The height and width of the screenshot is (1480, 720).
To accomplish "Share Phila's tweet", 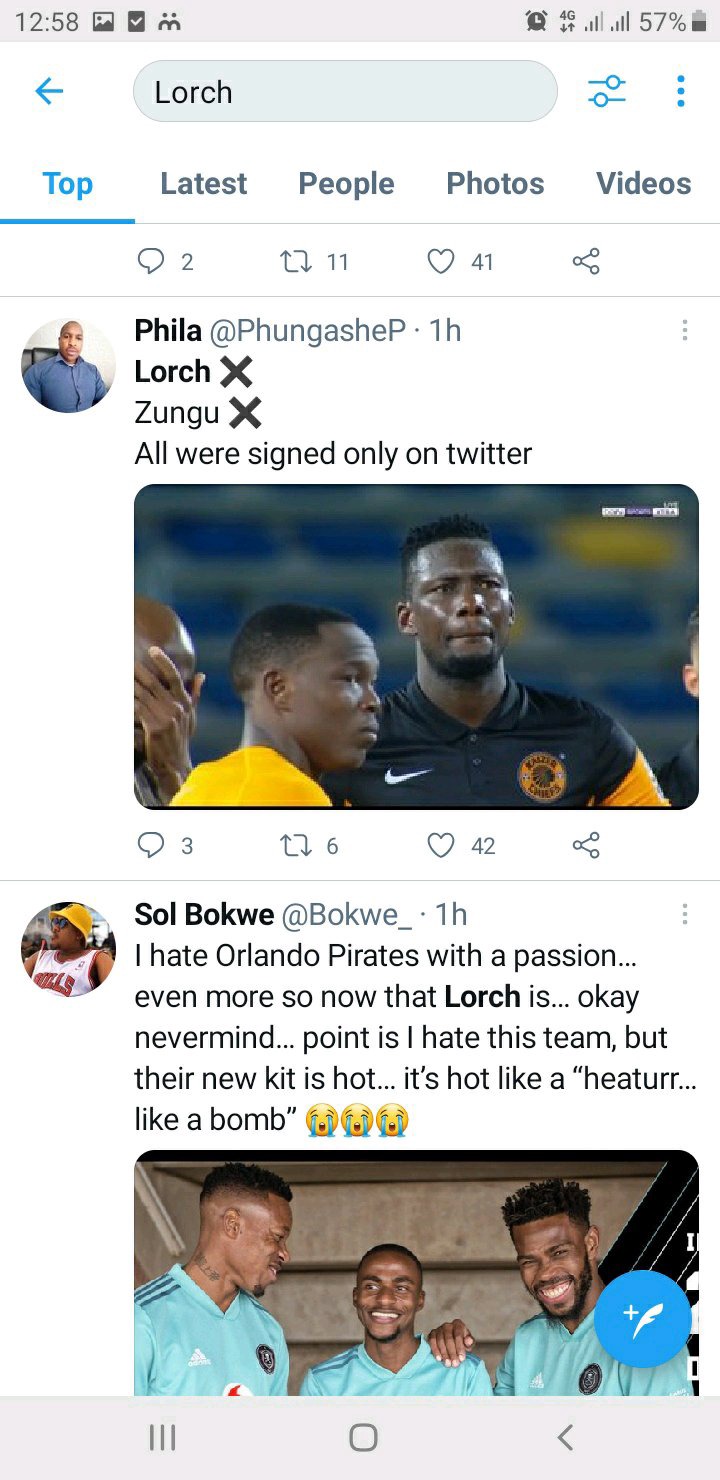I will (x=586, y=846).
